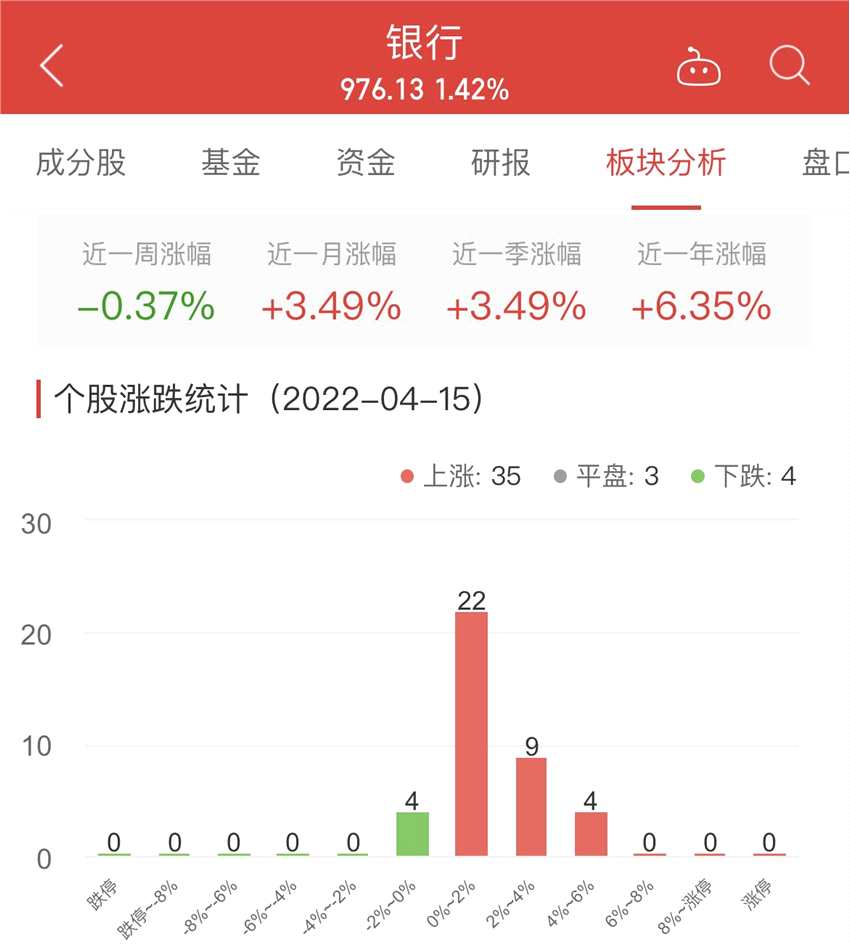
Task: Switch to the 成分股 tab
Action: coord(81,163)
